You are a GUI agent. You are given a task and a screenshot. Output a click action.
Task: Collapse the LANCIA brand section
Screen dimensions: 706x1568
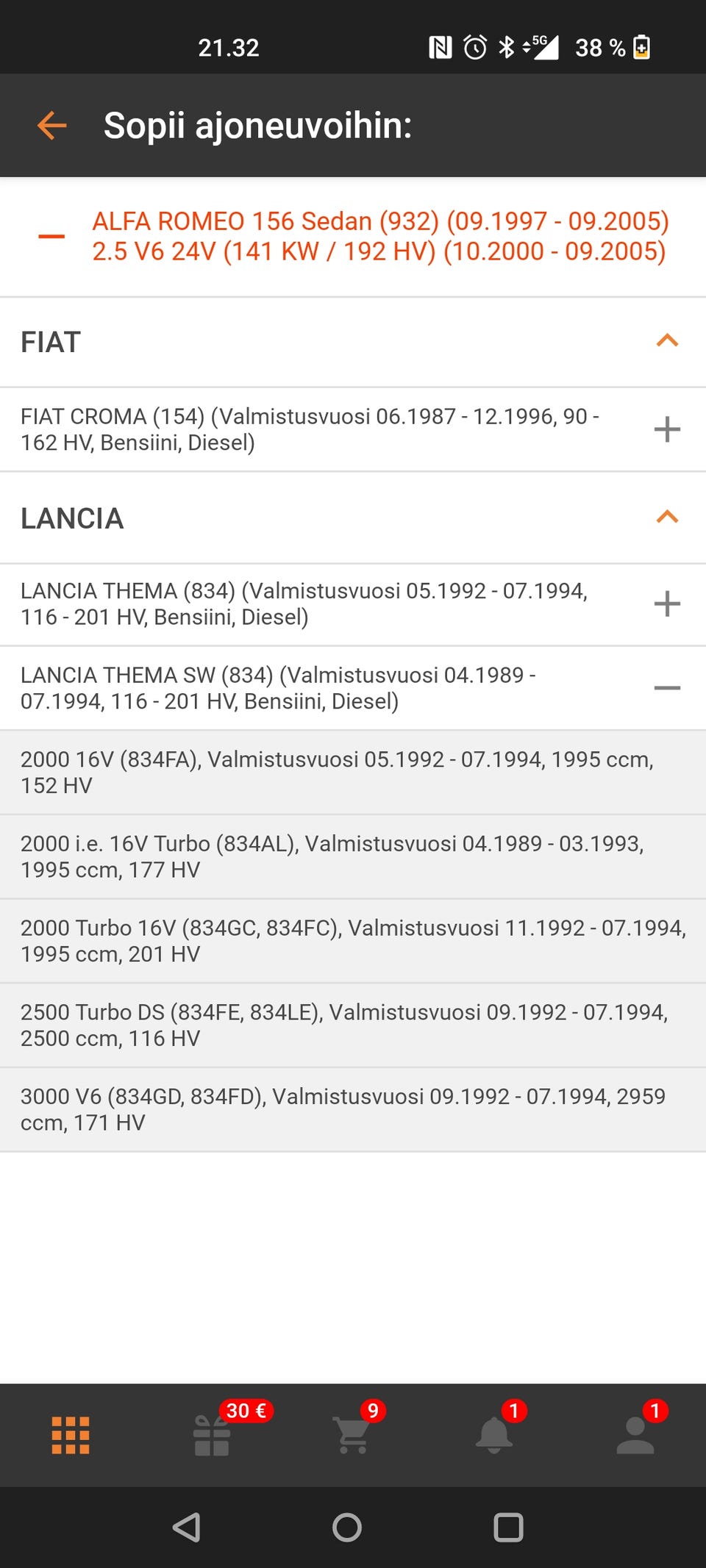pyautogui.click(x=666, y=518)
